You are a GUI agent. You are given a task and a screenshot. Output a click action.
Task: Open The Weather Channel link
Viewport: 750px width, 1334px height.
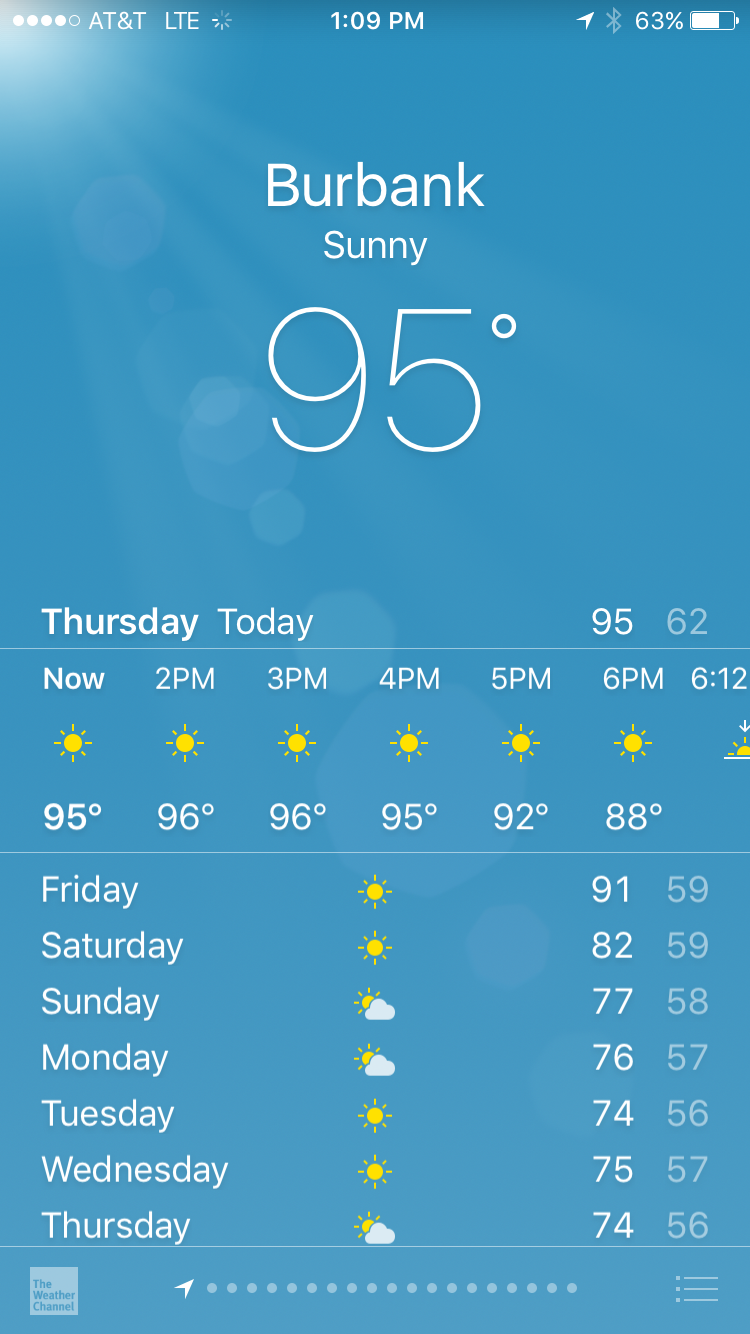click(54, 1290)
